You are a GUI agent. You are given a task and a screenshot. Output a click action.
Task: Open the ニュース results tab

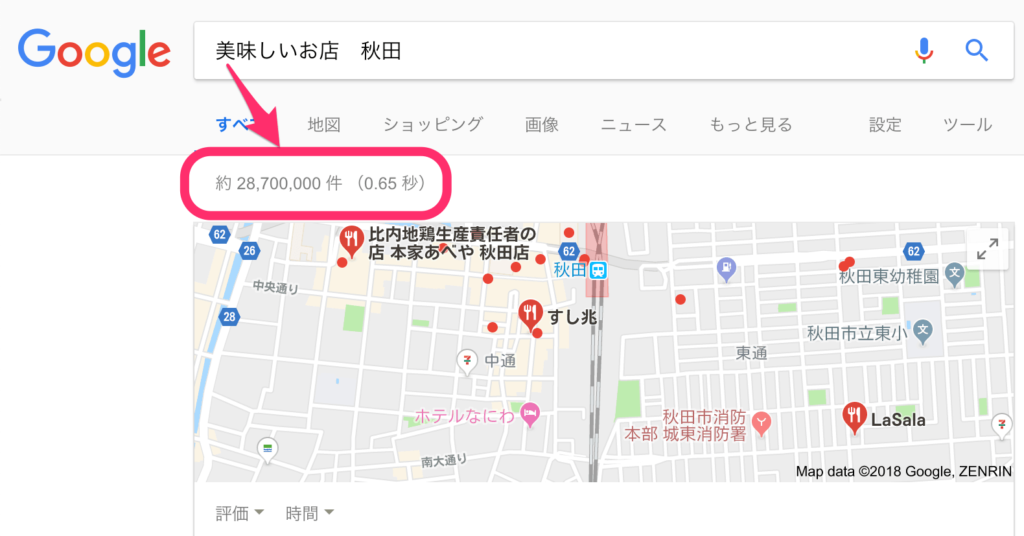tap(633, 125)
